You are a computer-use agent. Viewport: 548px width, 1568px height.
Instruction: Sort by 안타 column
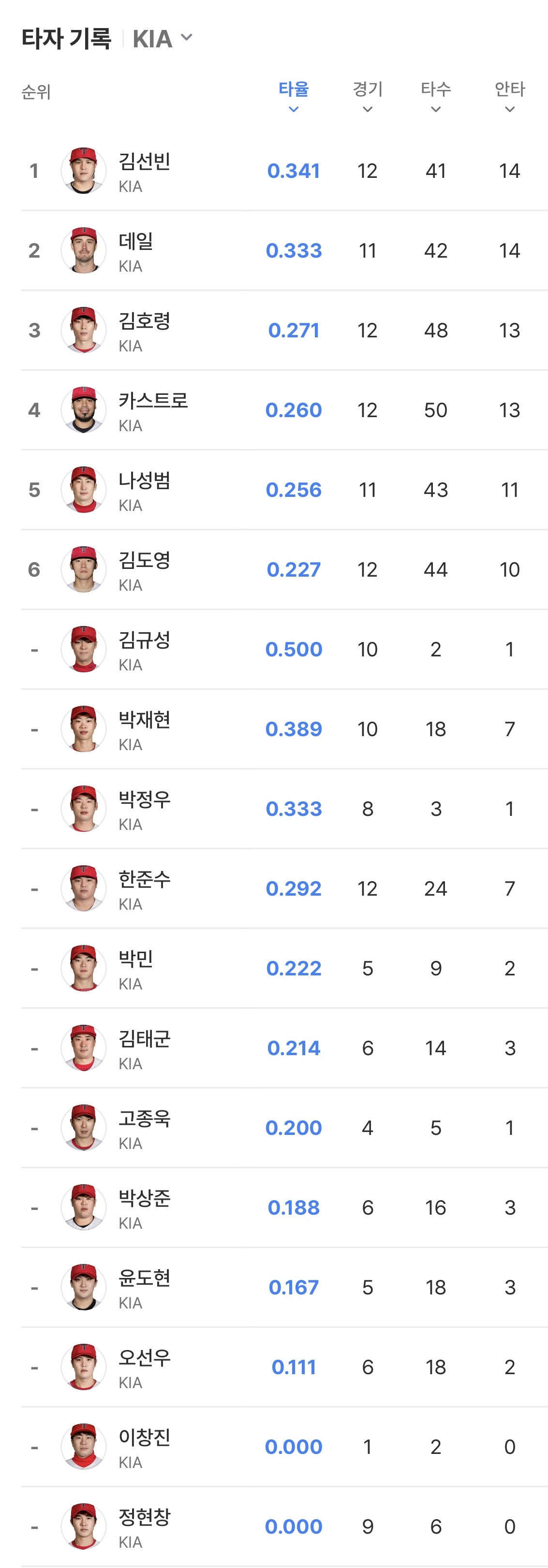(x=510, y=97)
